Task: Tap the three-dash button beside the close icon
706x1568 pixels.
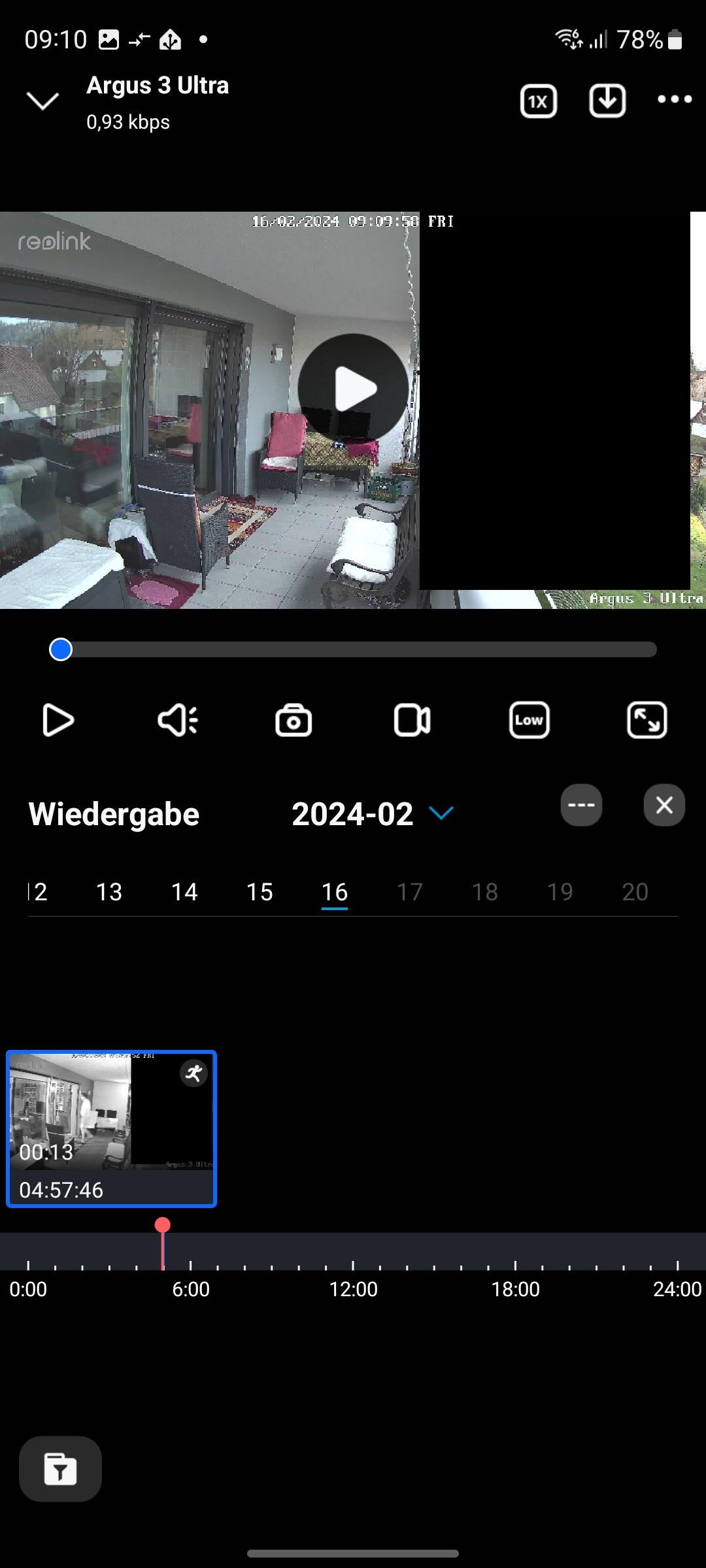Action: coord(581,805)
